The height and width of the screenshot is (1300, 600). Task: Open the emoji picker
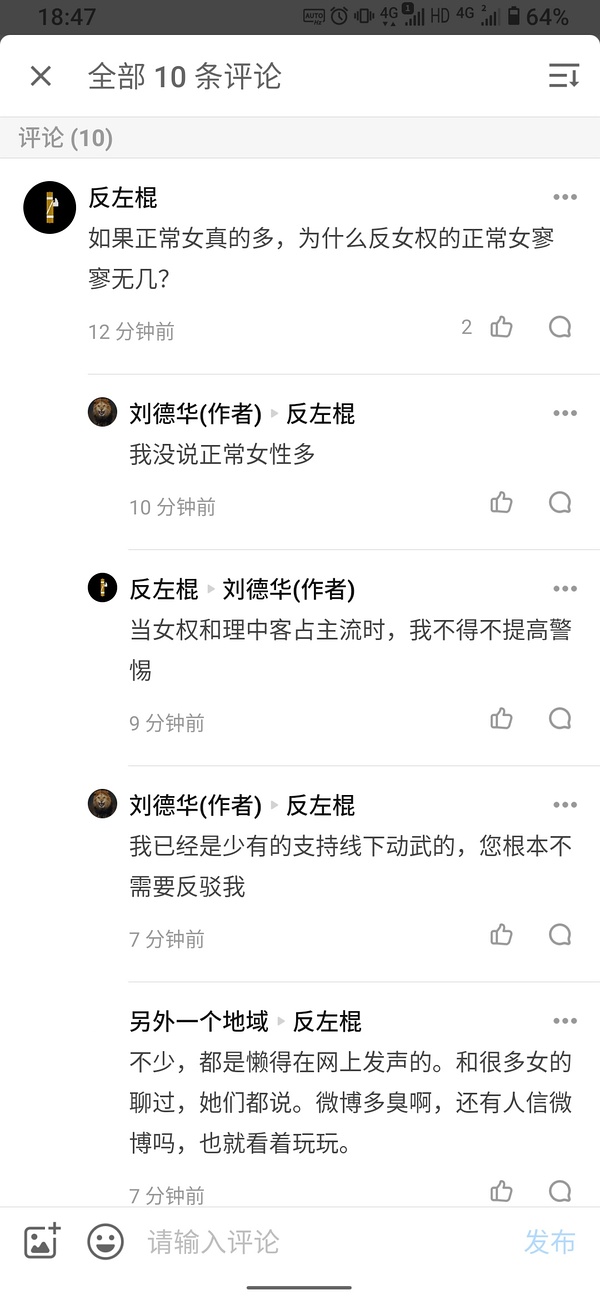coord(106,1242)
